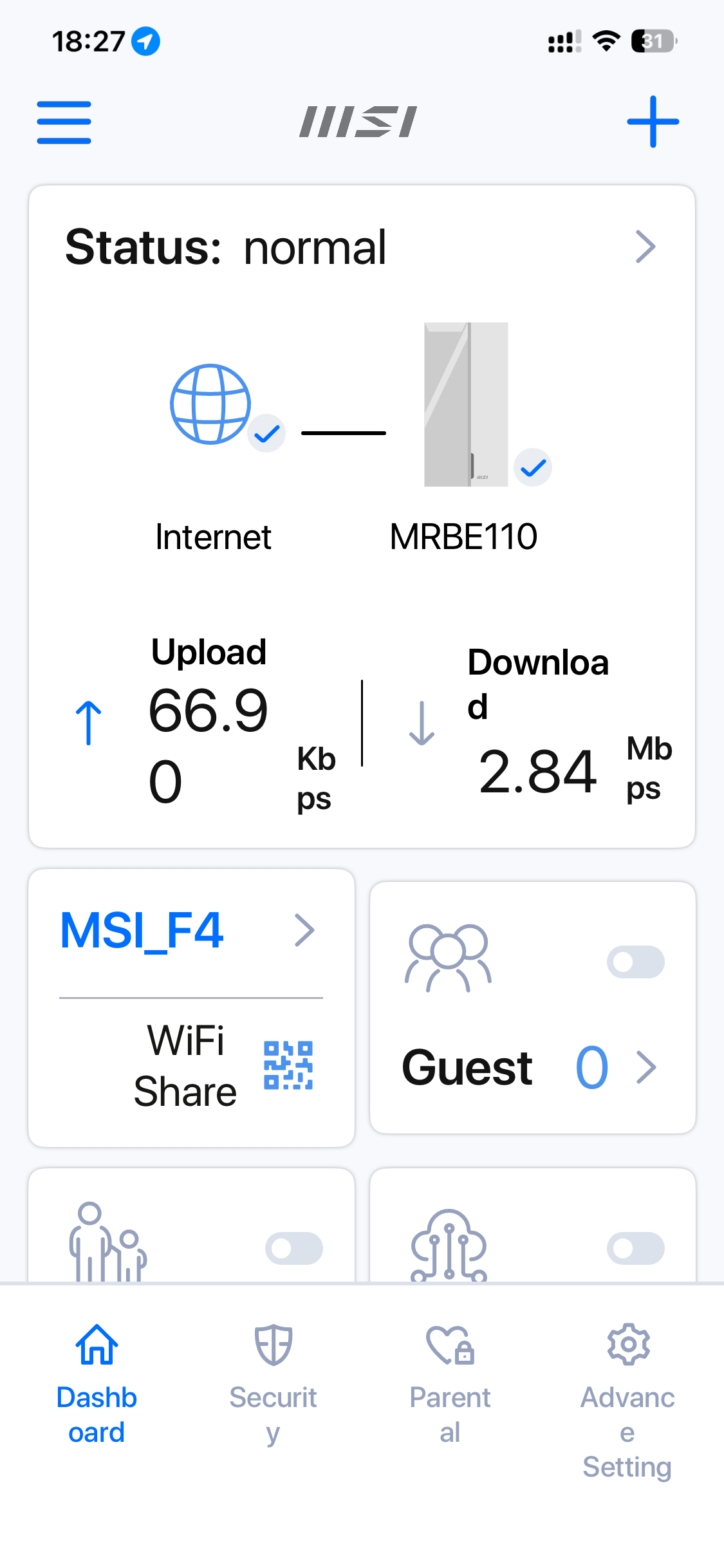This screenshot has width=724, height=1568.
Task: Add a device with the plus icon
Action: pos(653,122)
